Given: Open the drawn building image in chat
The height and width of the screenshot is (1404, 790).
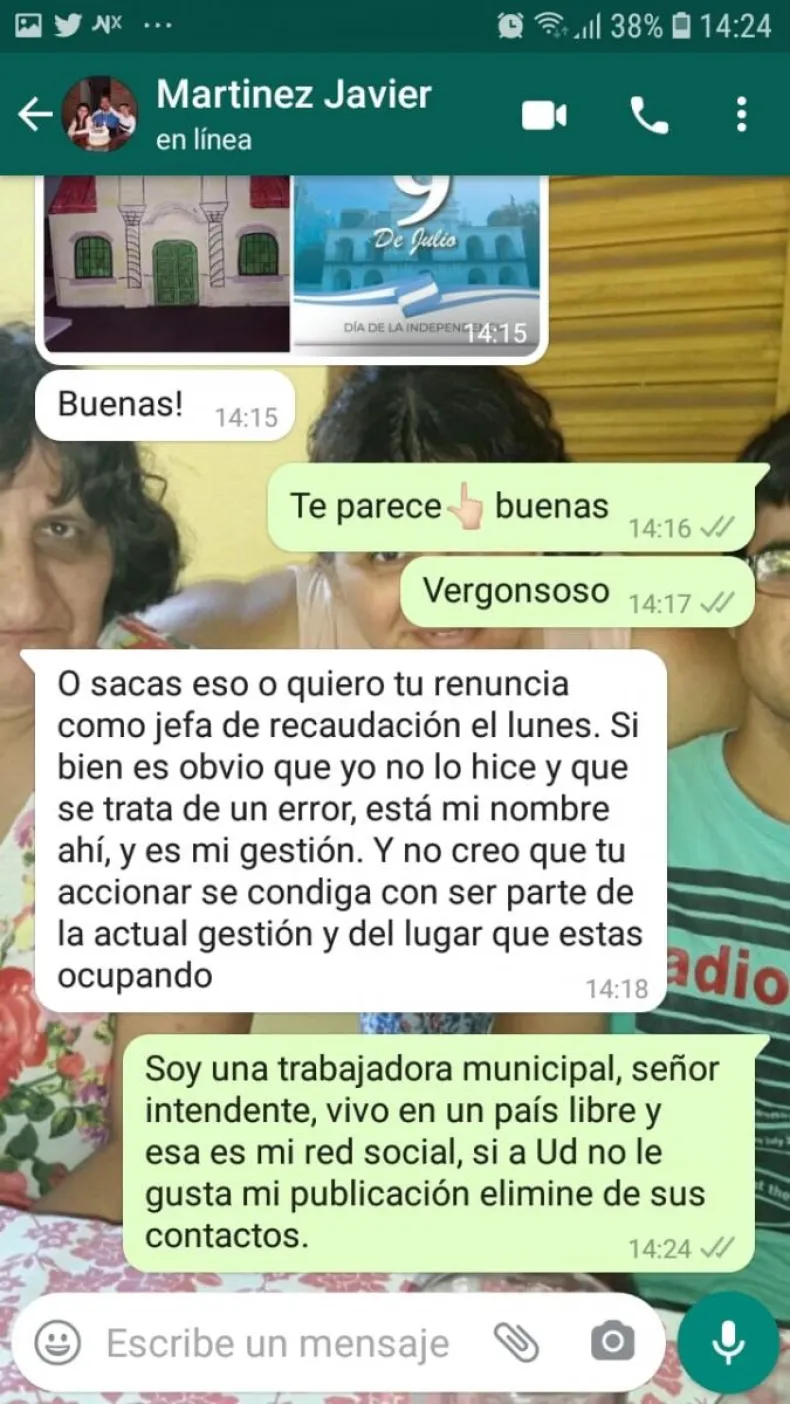Looking at the screenshot, I should tap(167, 263).
